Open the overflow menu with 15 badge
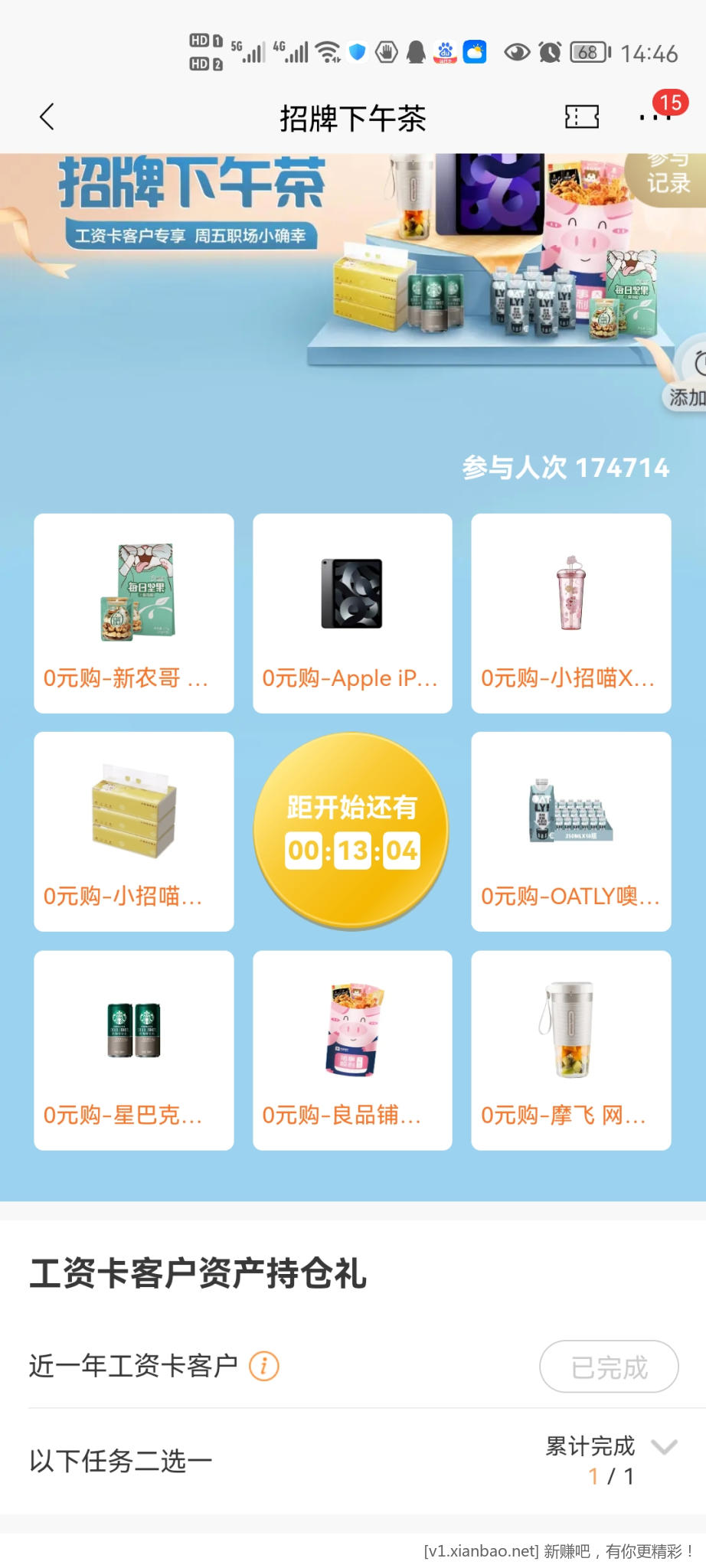The image size is (706, 1568). pyautogui.click(x=653, y=117)
